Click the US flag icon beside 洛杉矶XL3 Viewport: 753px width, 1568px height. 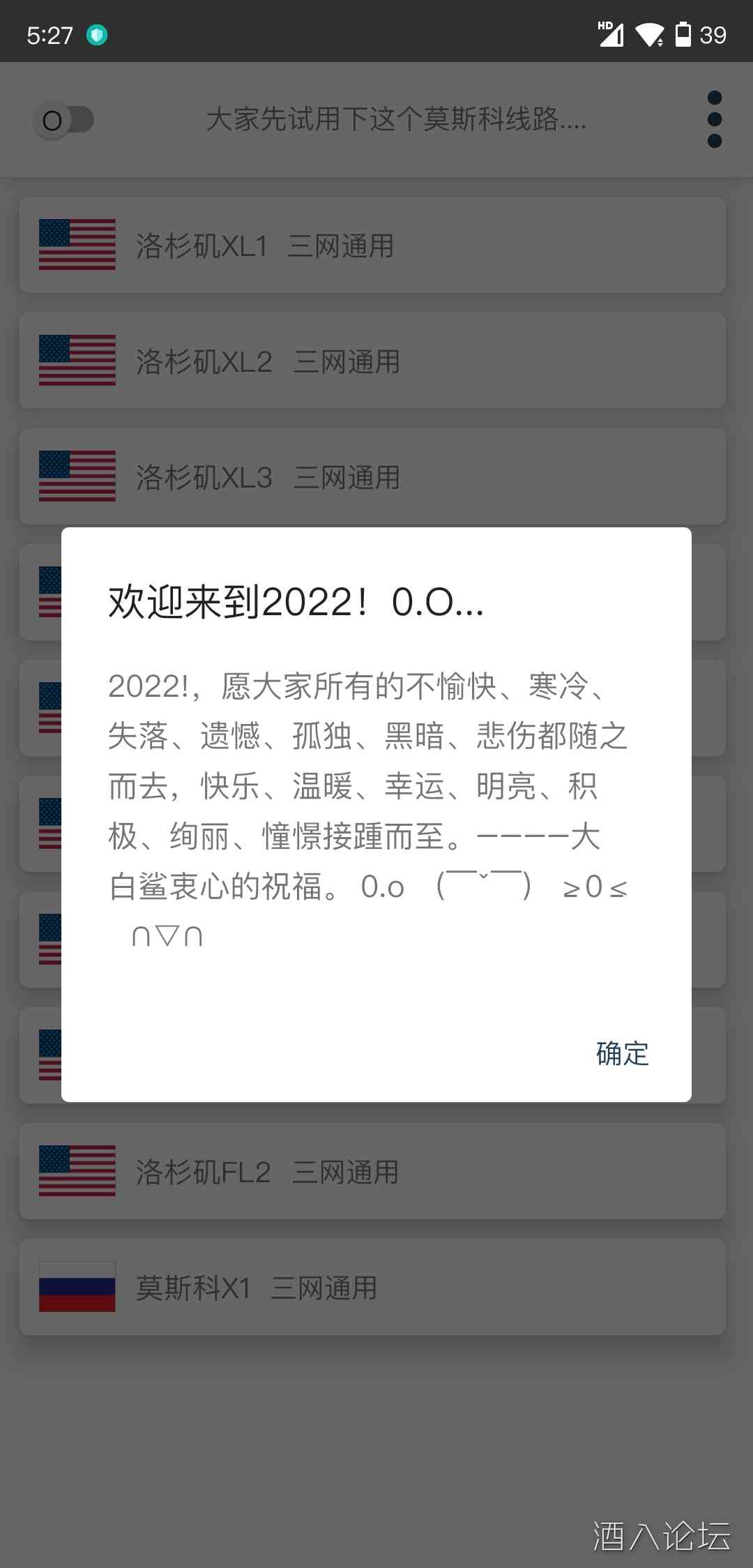(x=77, y=477)
